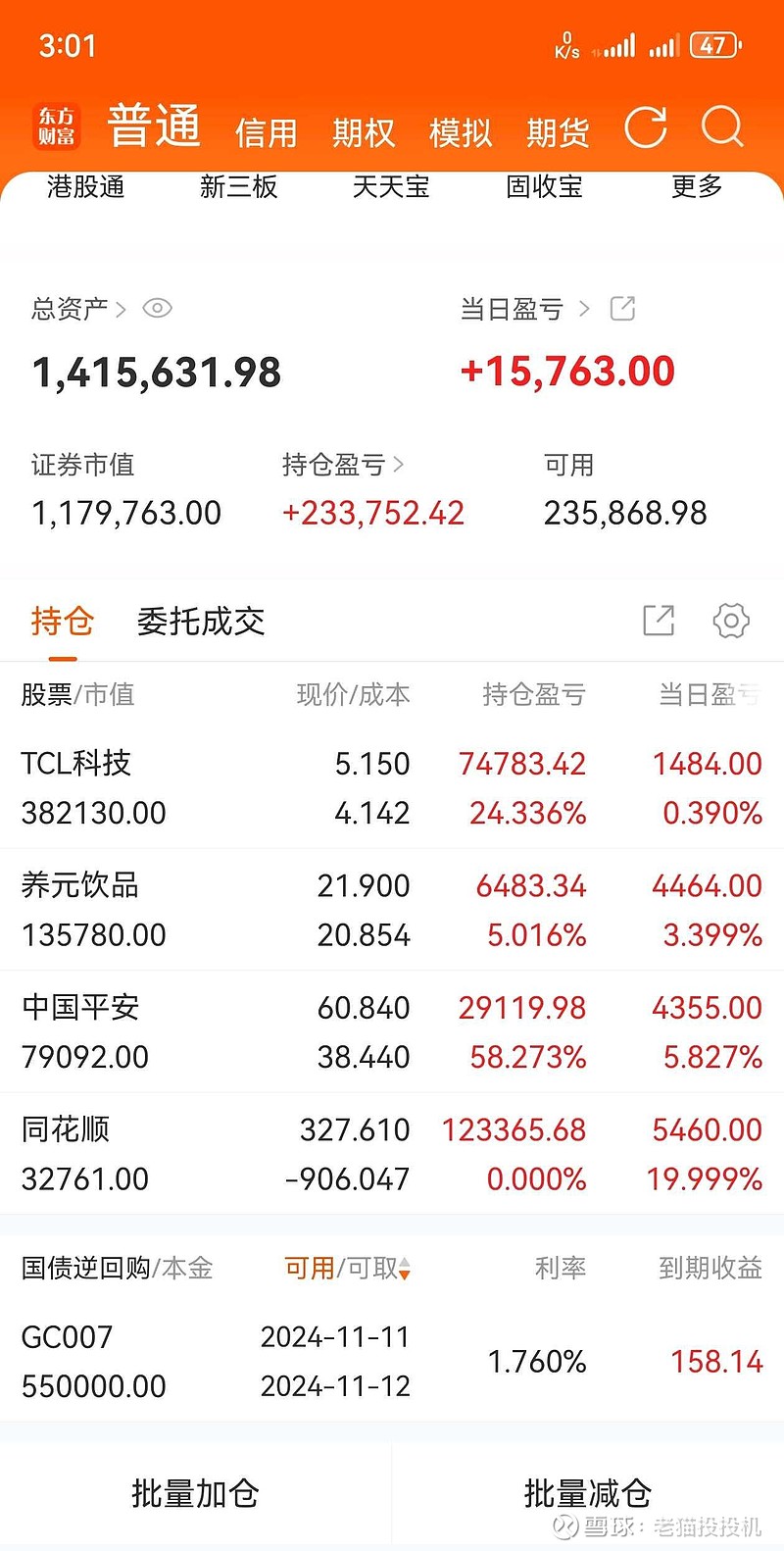Tap 批量加仓 button
Image resolution: width=784 pixels, height=1551 pixels.
(x=195, y=1494)
